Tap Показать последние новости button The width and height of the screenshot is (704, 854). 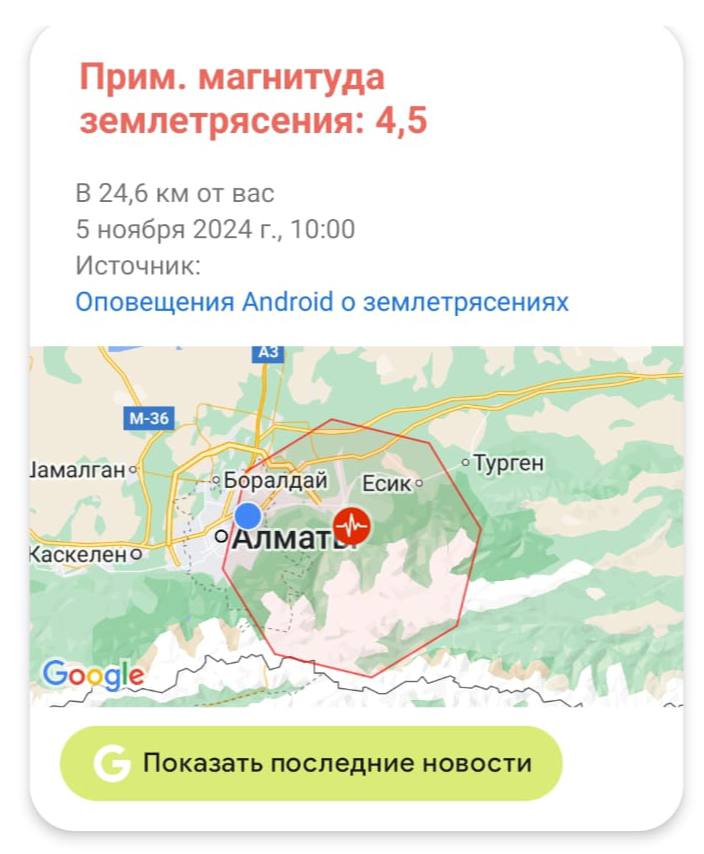[311, 764]
